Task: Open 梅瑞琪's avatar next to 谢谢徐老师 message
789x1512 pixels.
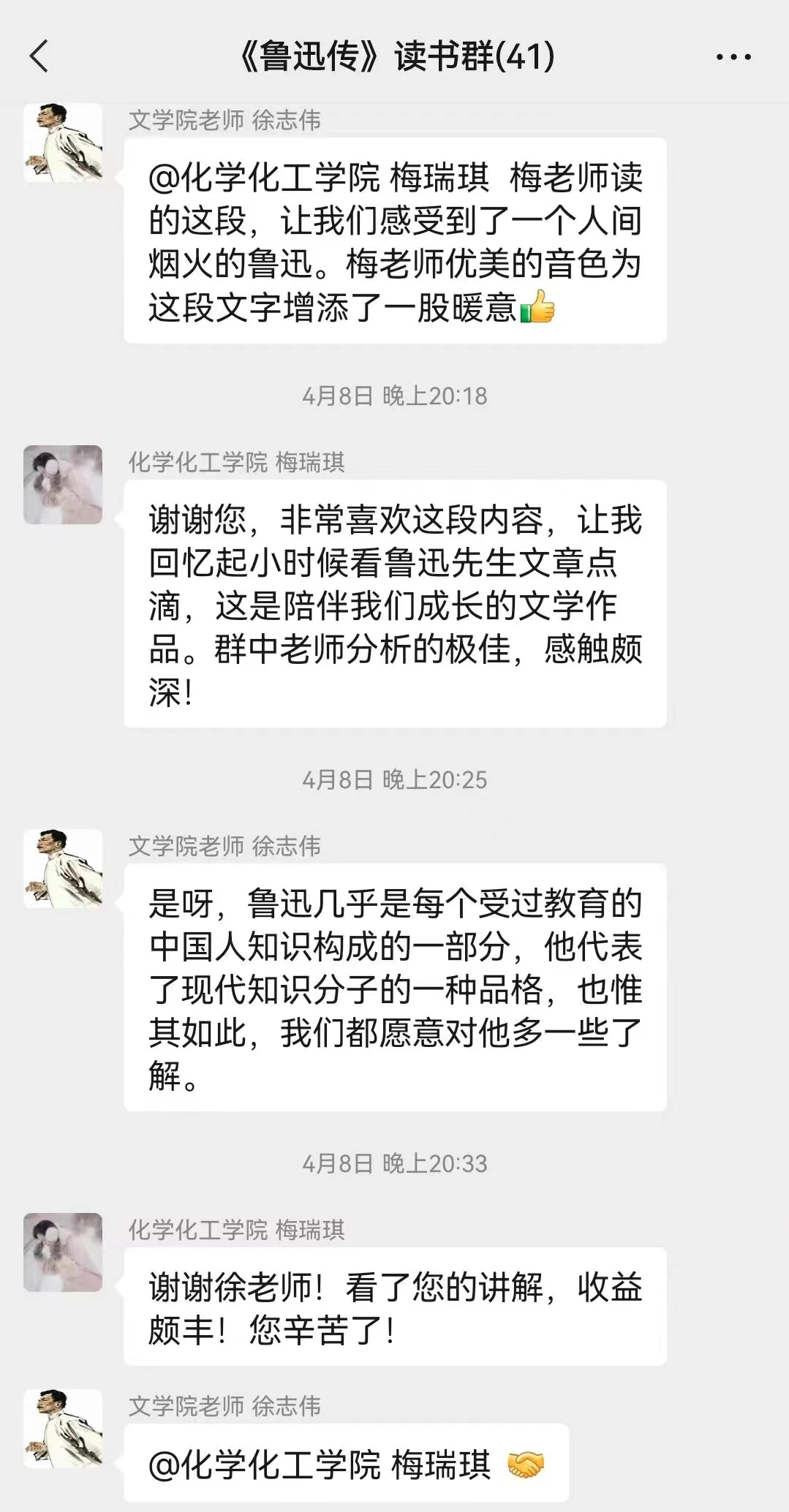Action: point(63,1252)
